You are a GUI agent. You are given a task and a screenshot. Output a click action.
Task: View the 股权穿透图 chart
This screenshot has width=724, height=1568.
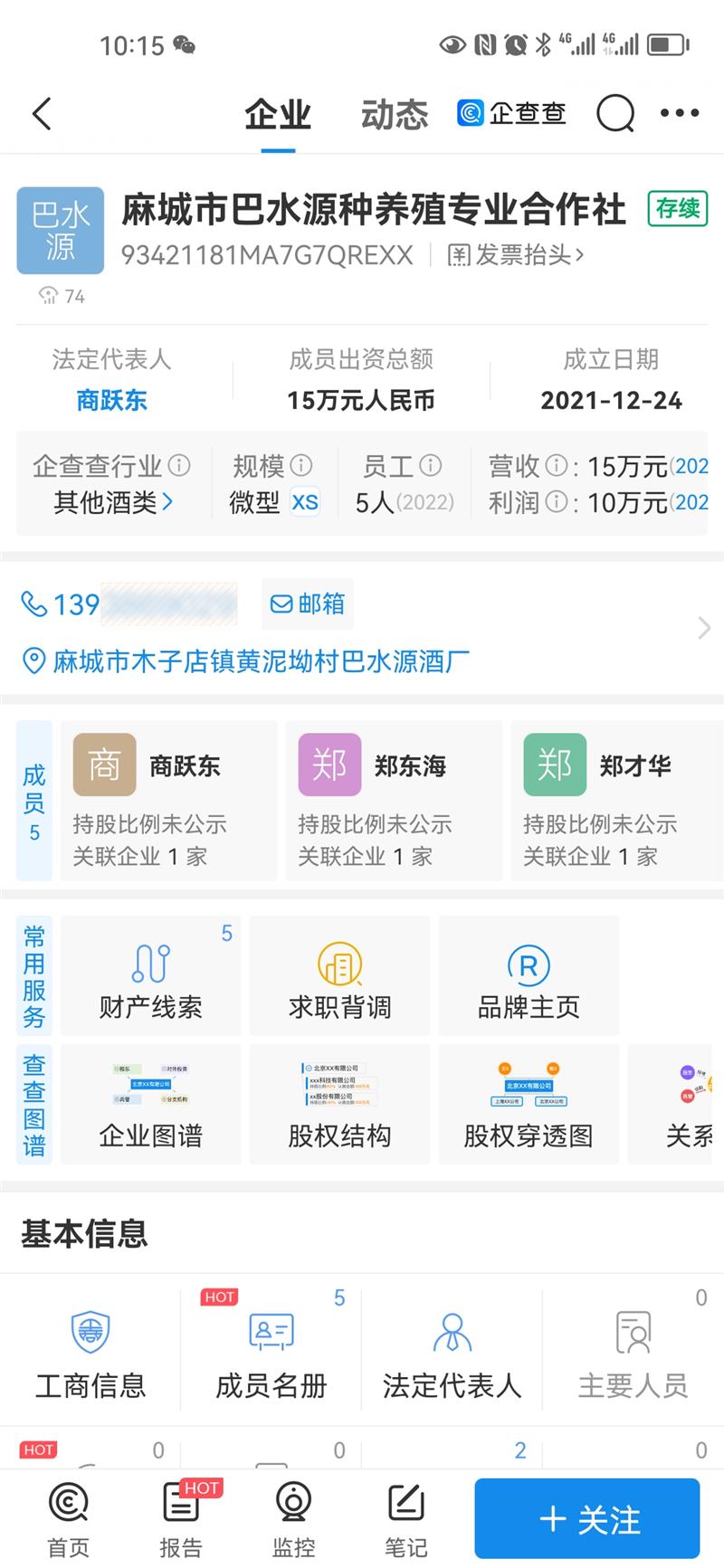529,1104
